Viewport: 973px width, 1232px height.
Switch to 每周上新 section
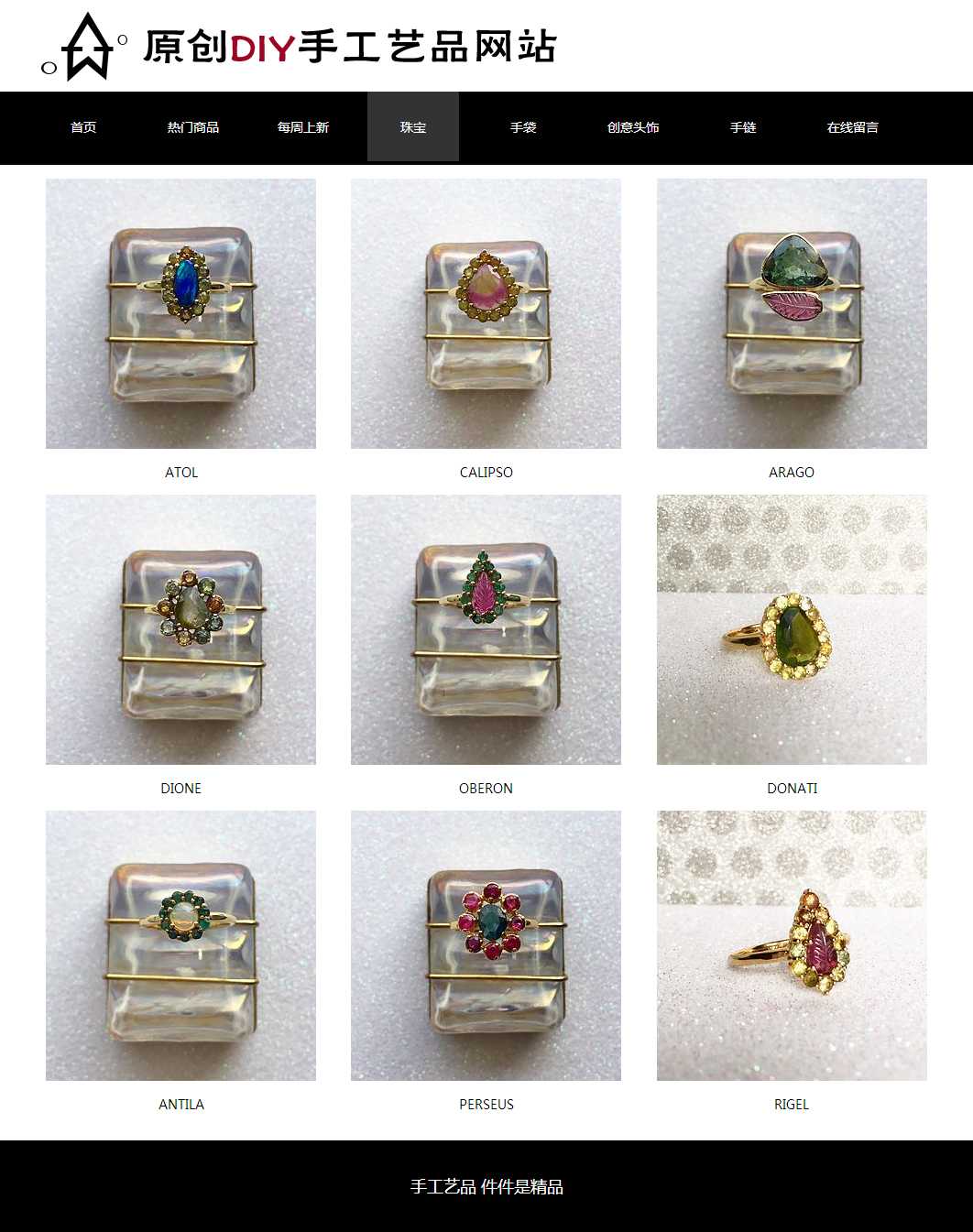pos(303,127)
